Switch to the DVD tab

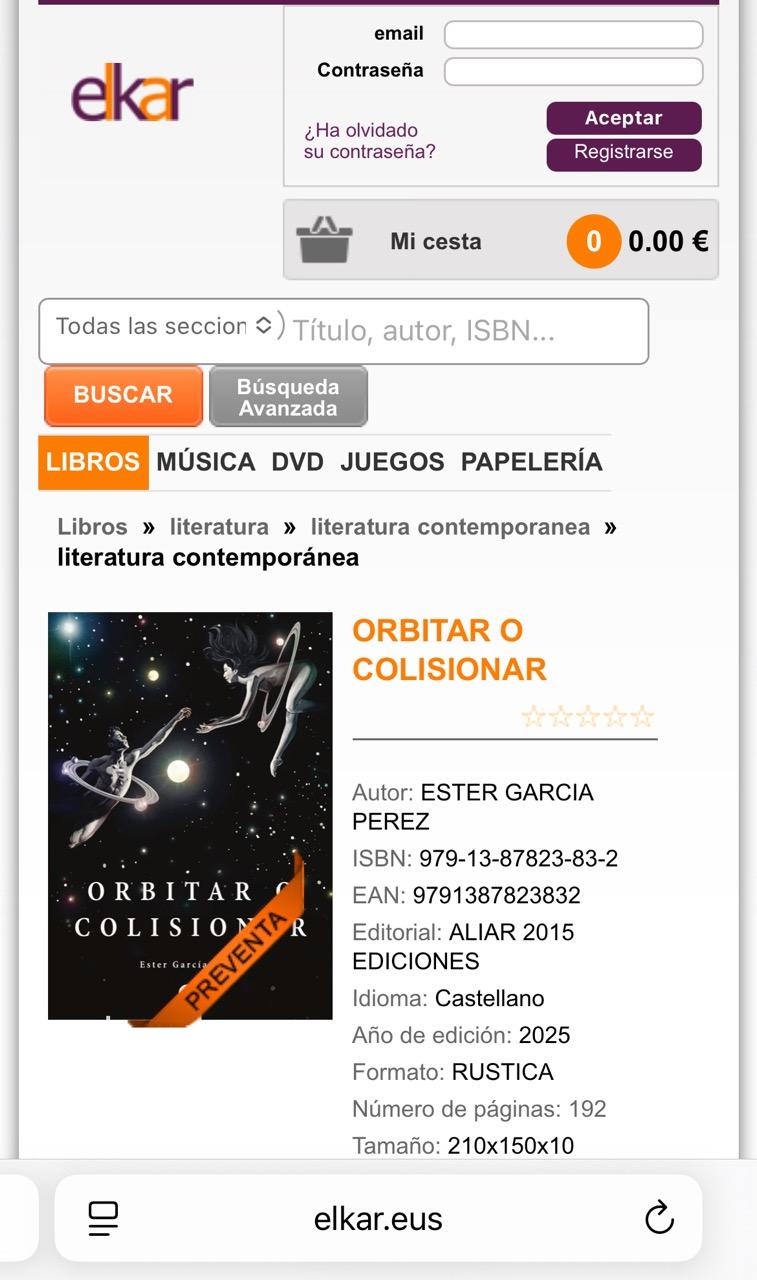click(297, 462)
